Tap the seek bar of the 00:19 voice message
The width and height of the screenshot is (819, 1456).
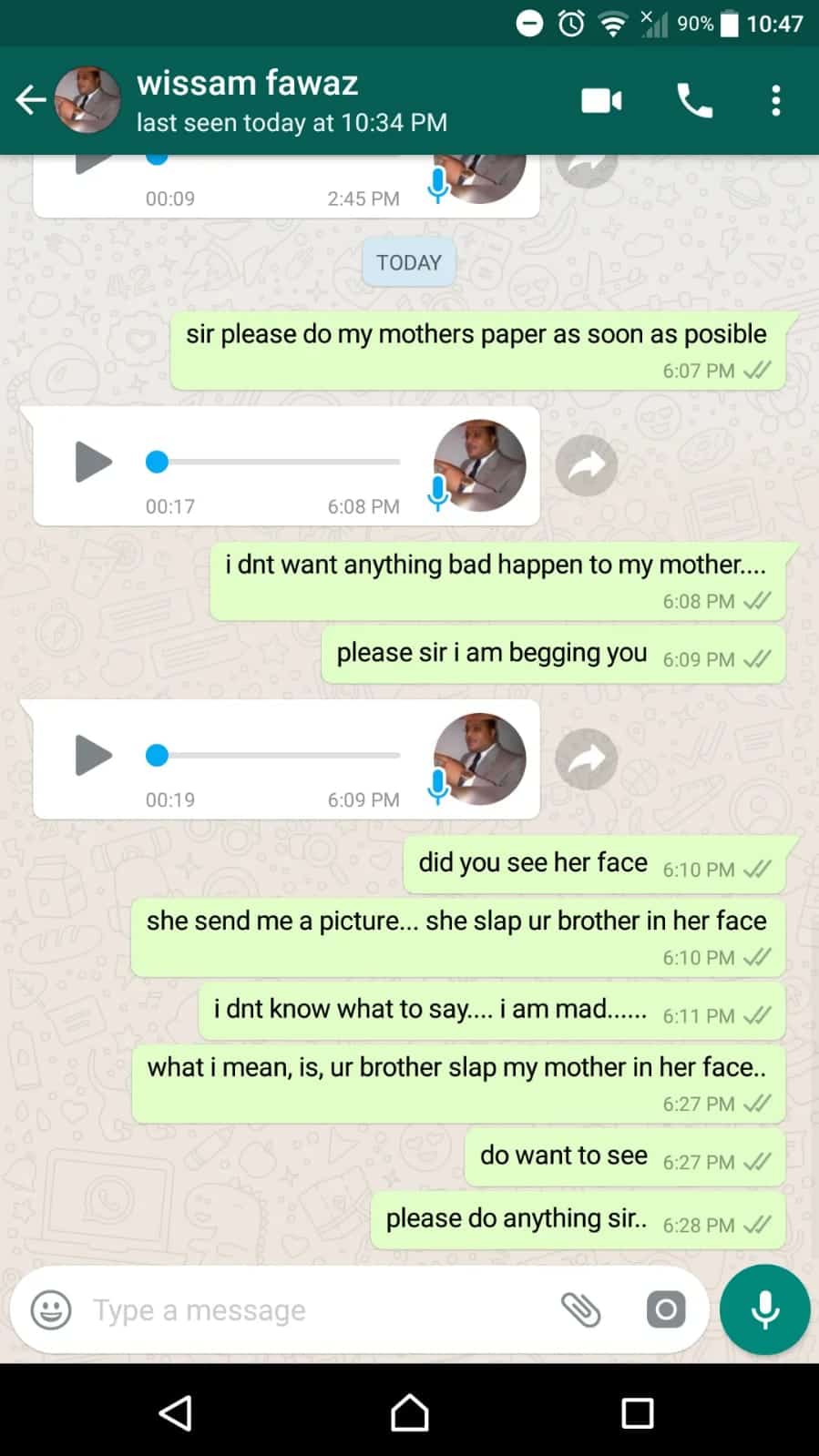click(x=273, y=755)
